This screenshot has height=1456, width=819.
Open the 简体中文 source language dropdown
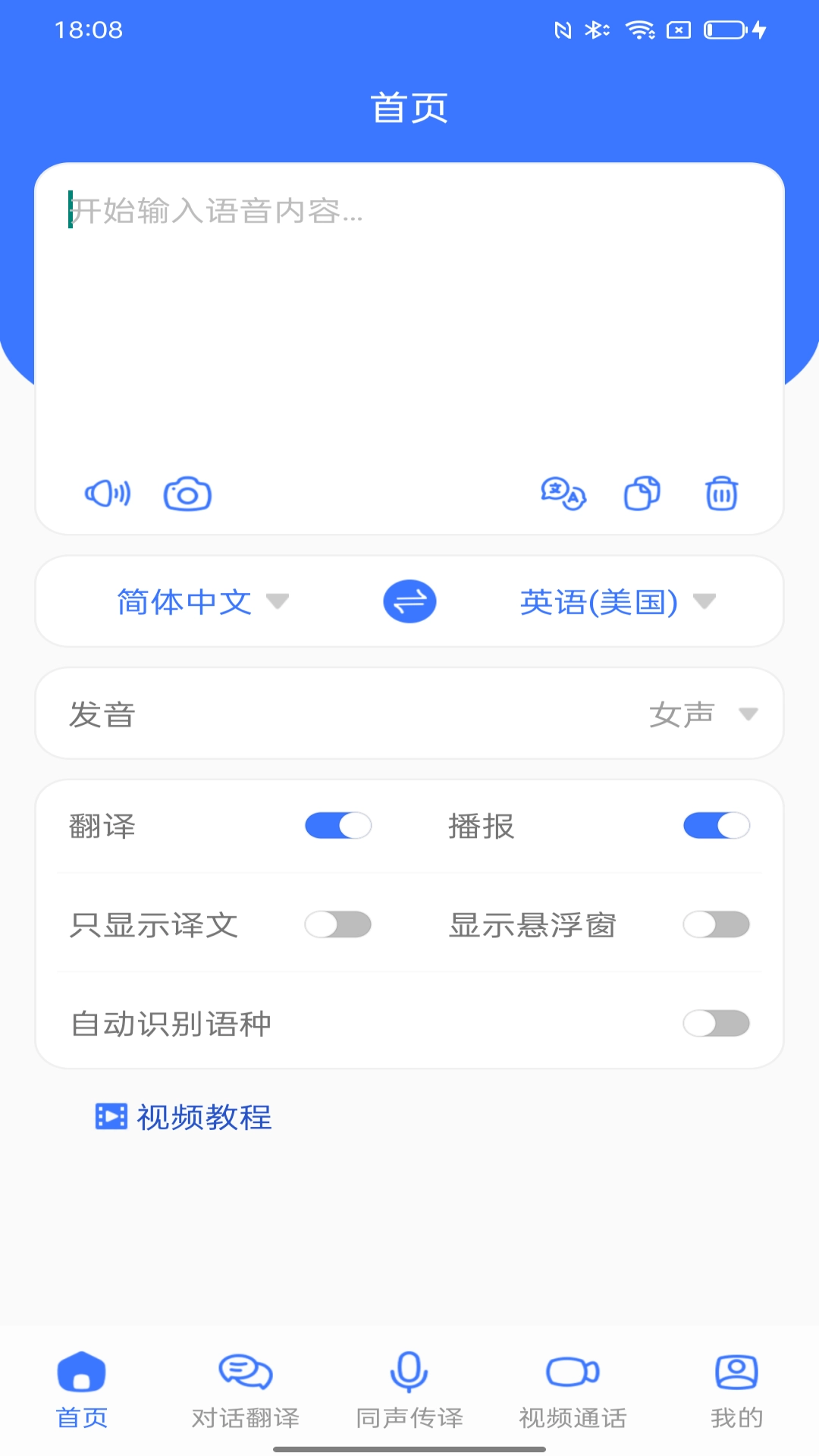click(202, 602)
